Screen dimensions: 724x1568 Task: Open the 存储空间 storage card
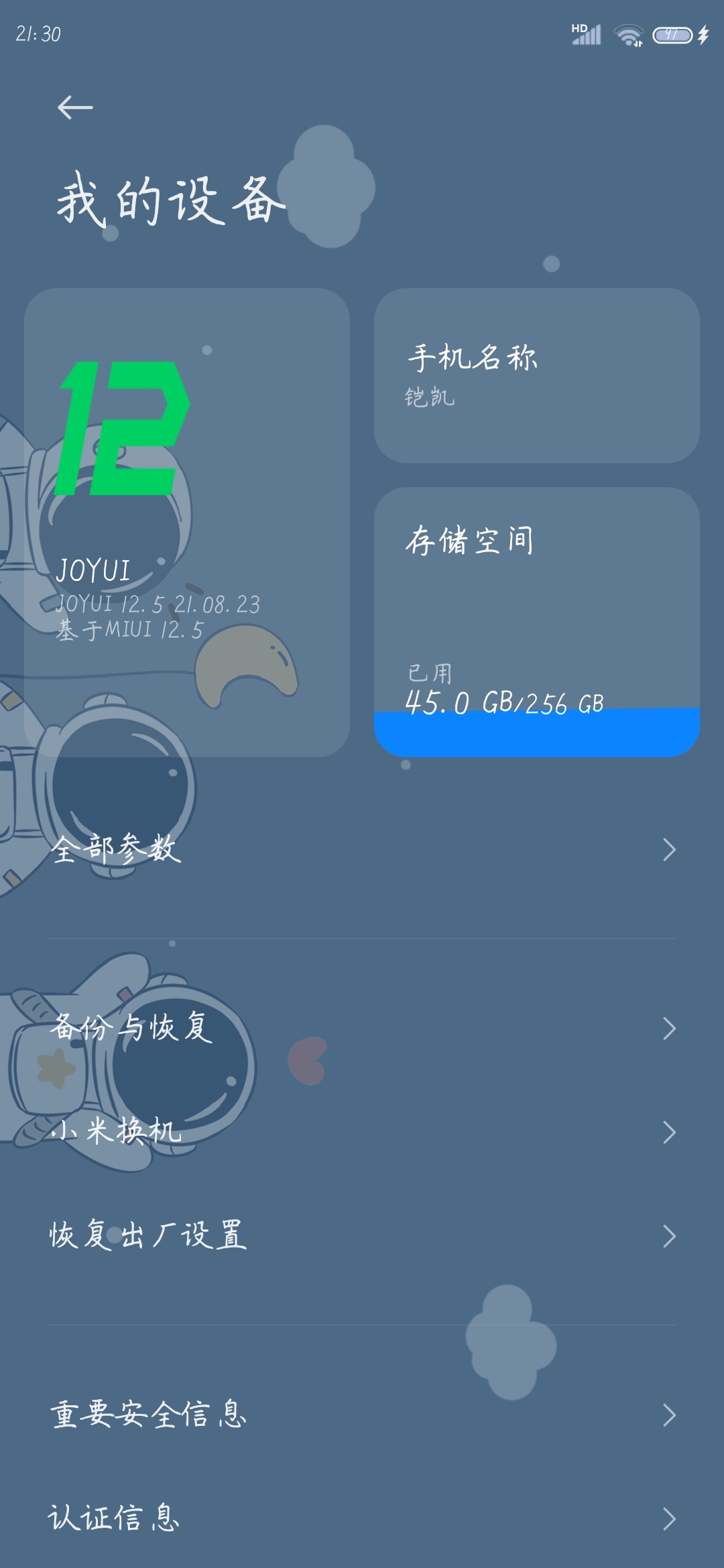coord(536,622)
